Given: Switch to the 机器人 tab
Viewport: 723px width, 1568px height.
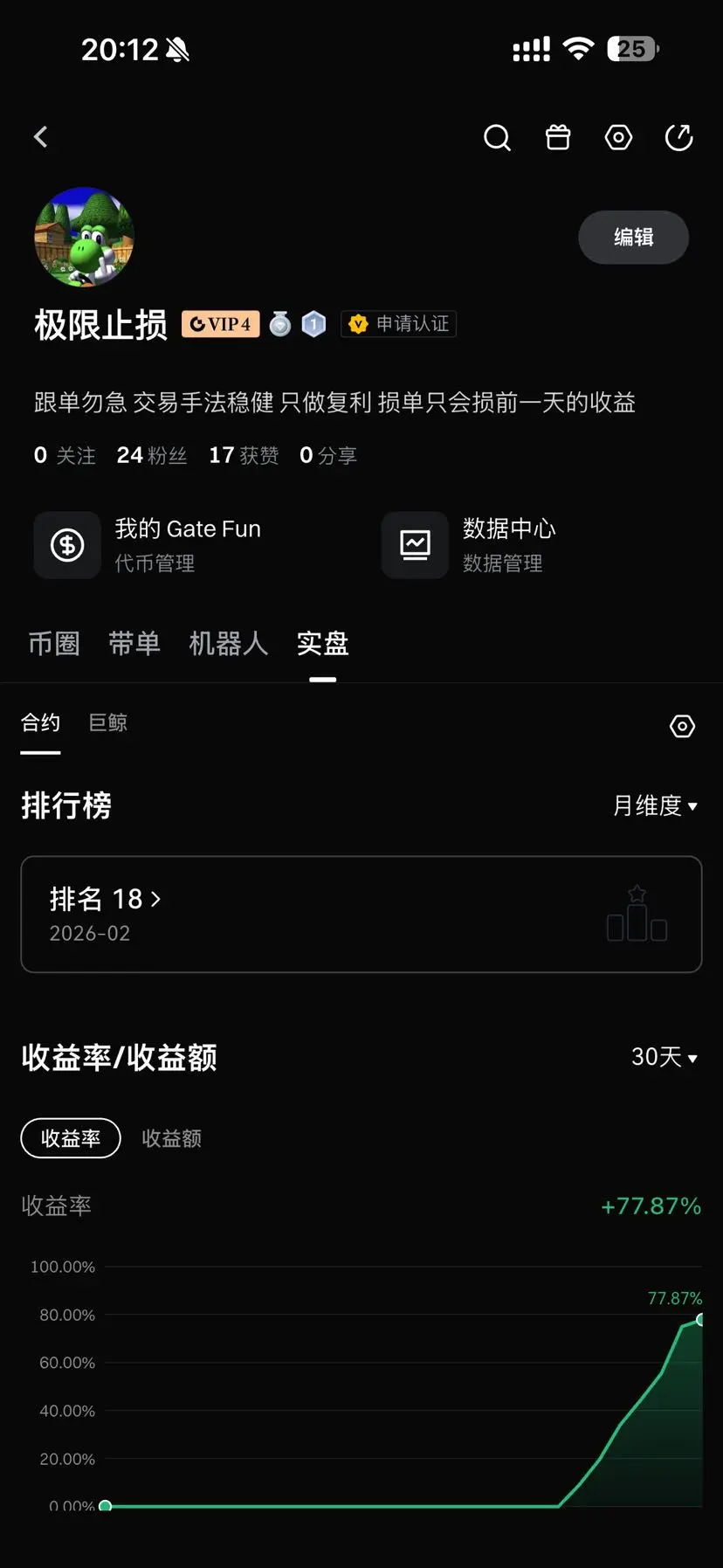Looking at the screenshot, I should point(229,644).
